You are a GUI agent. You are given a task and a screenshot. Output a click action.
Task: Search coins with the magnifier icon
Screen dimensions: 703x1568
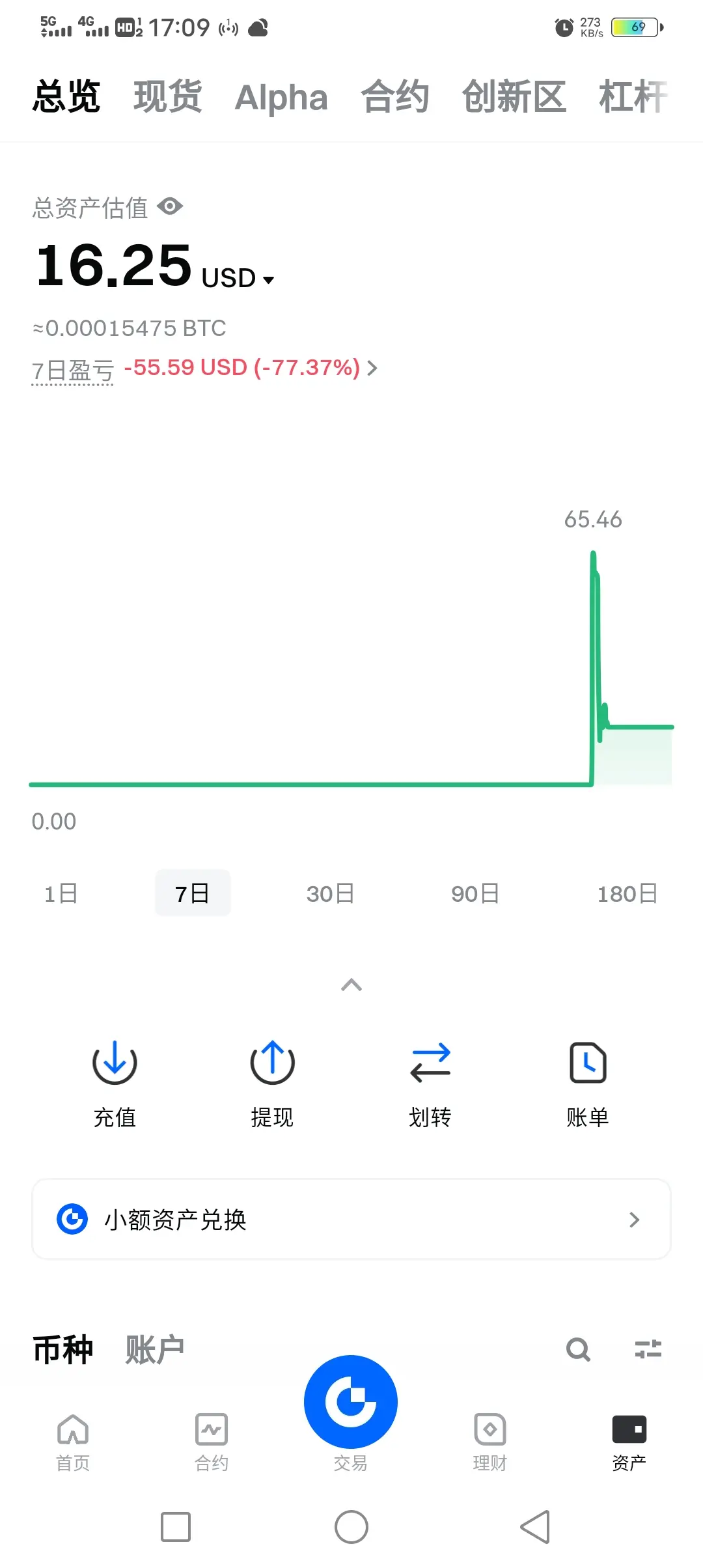[578, 1349]
